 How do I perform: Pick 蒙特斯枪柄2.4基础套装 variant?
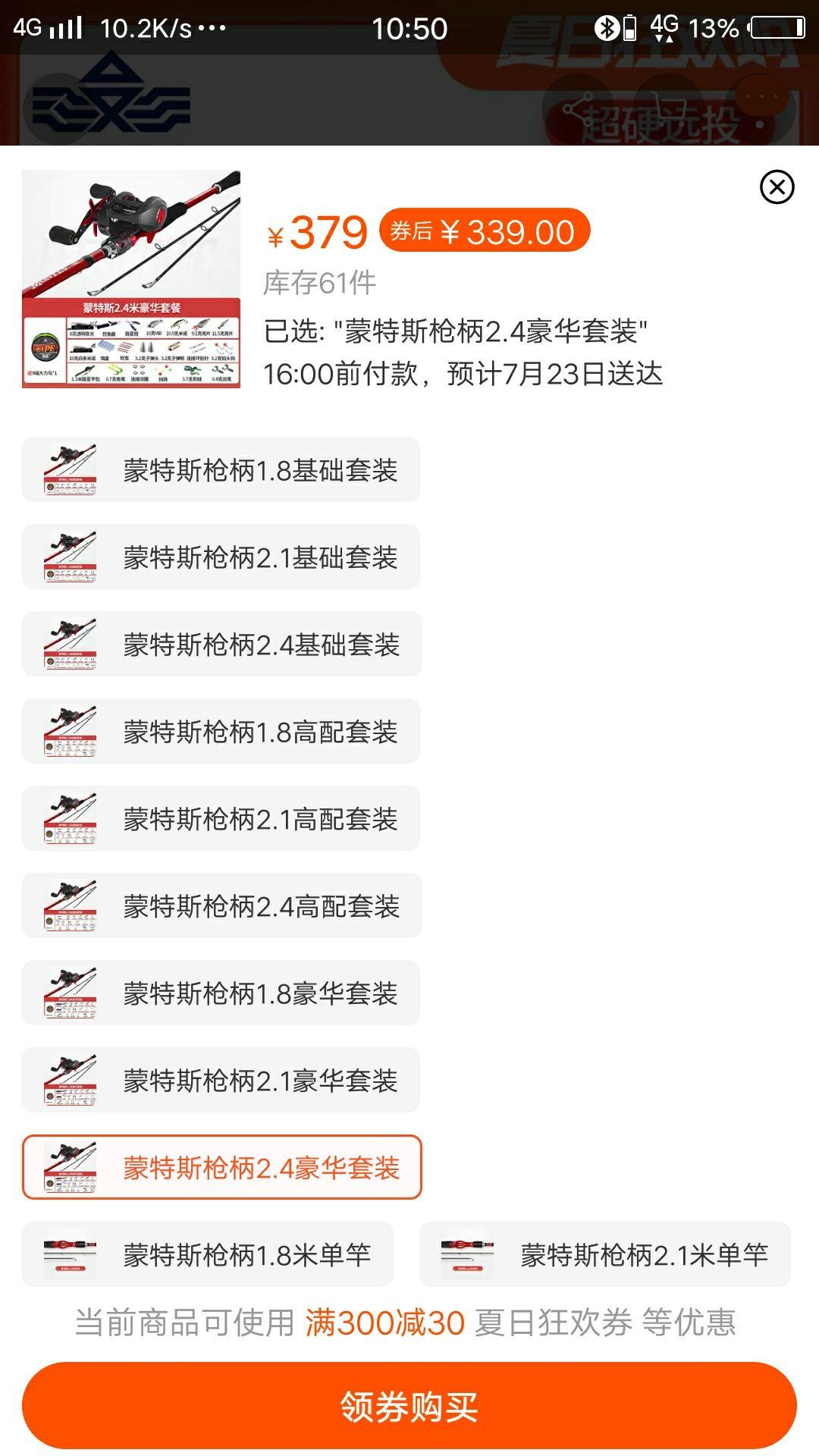[x=221, y=645]
